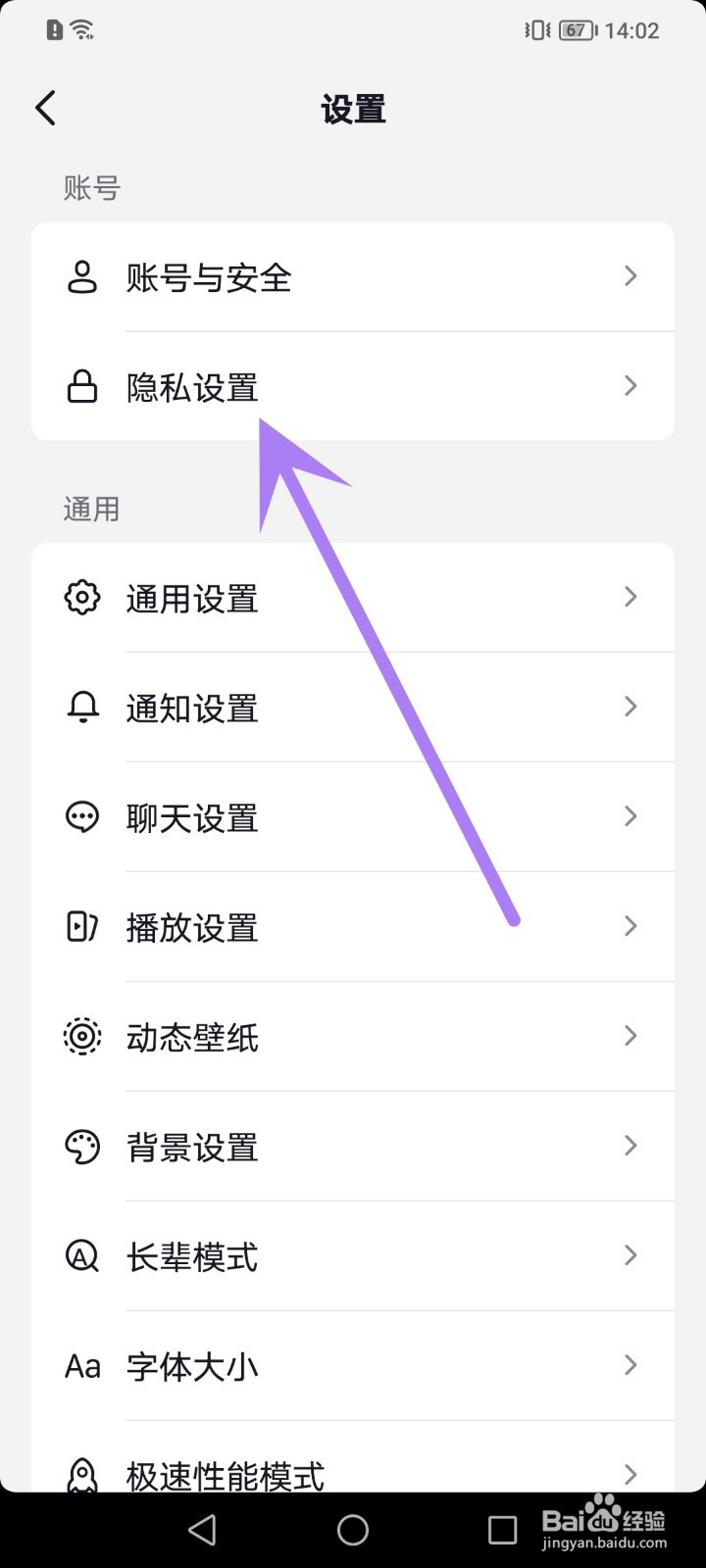The image size is (706, 1568).
Task: Click the dynamic wallpaper icon
Action: [82, 1036]
